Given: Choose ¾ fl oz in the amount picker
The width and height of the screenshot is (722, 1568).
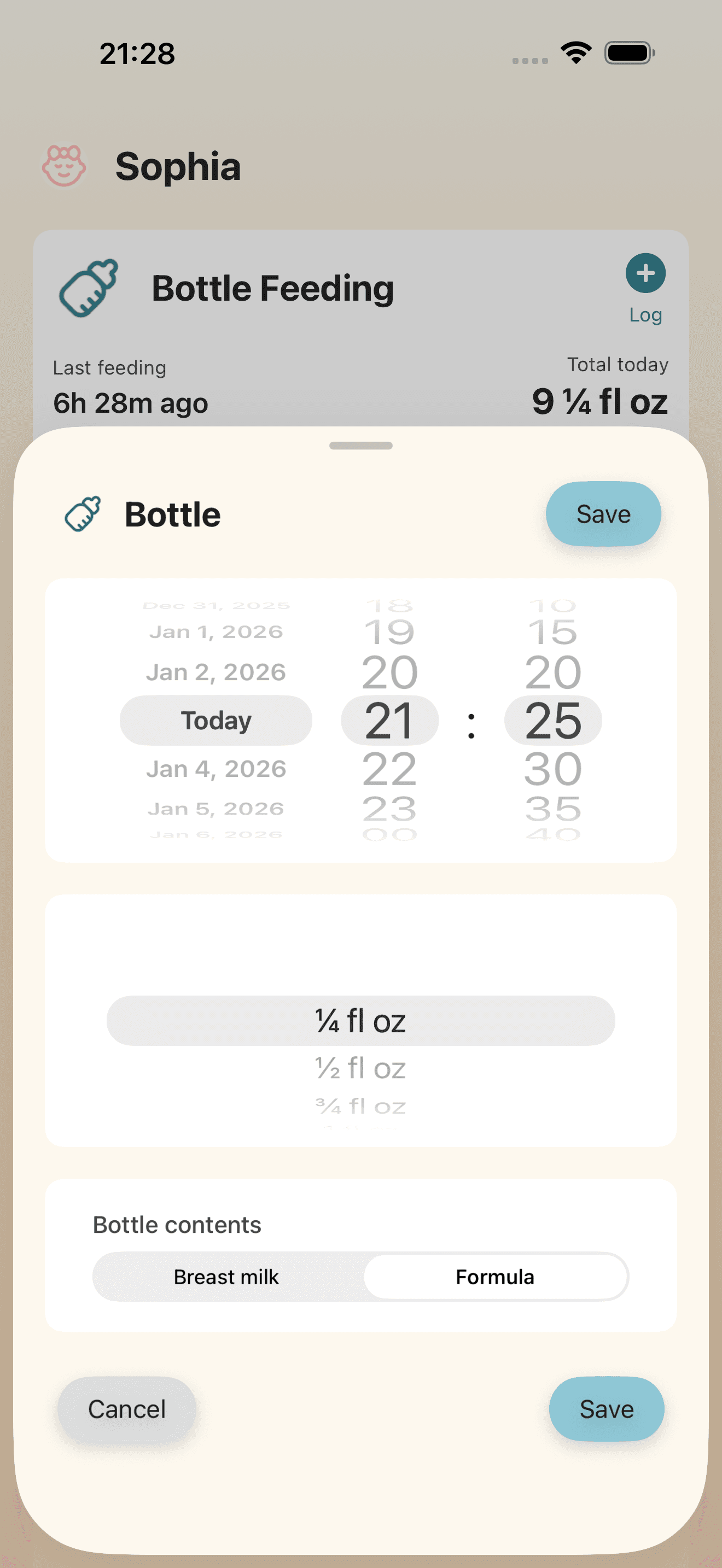Looking at the screenshot, I should tap(360, 1106).
